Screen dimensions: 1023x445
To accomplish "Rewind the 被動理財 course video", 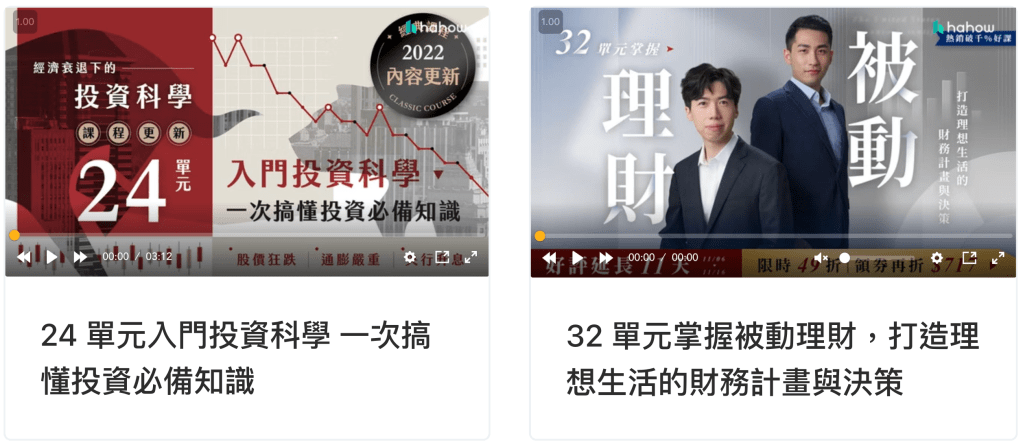I will [549, 258].
